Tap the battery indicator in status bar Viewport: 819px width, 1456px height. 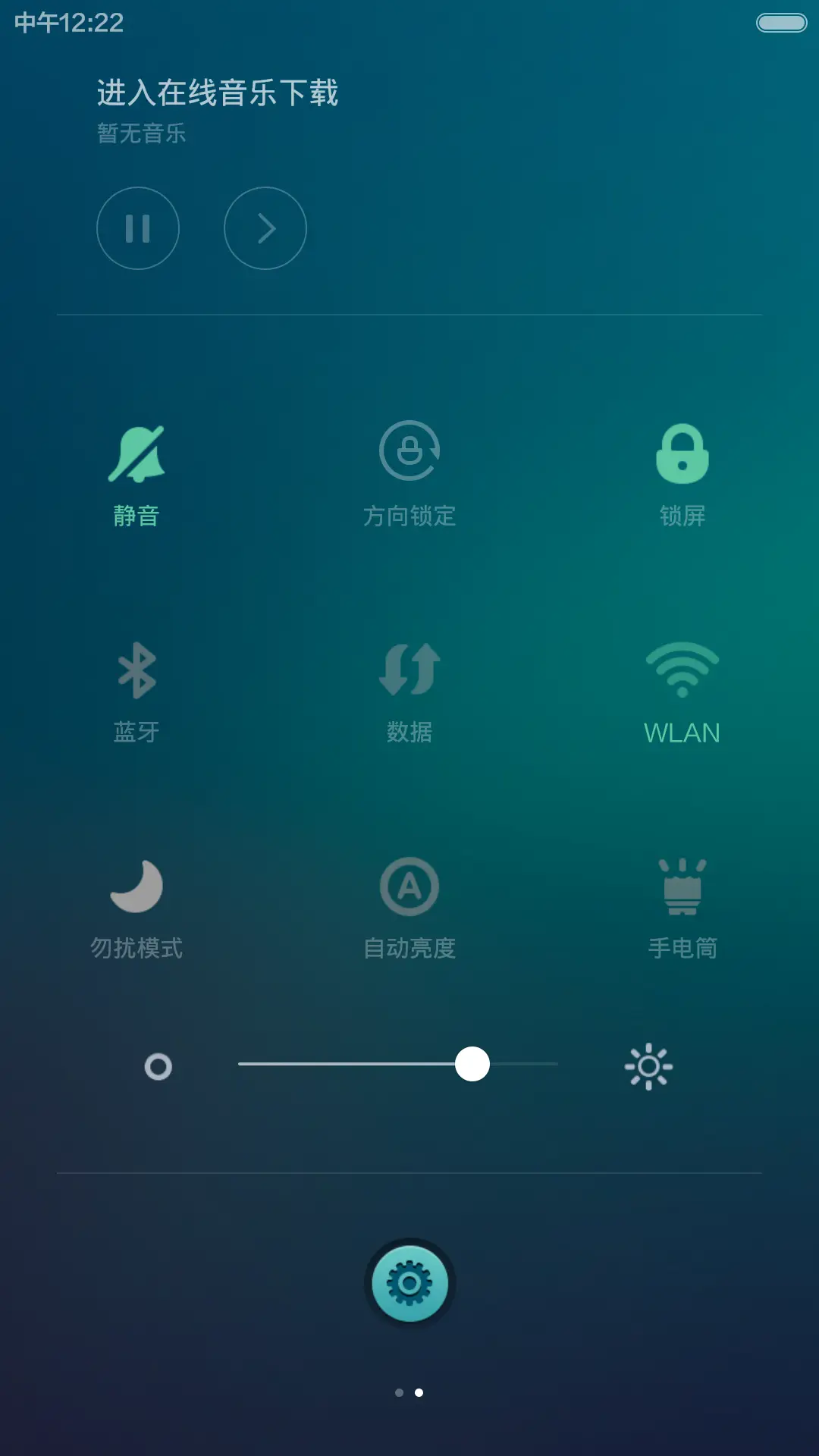[781, 22]
